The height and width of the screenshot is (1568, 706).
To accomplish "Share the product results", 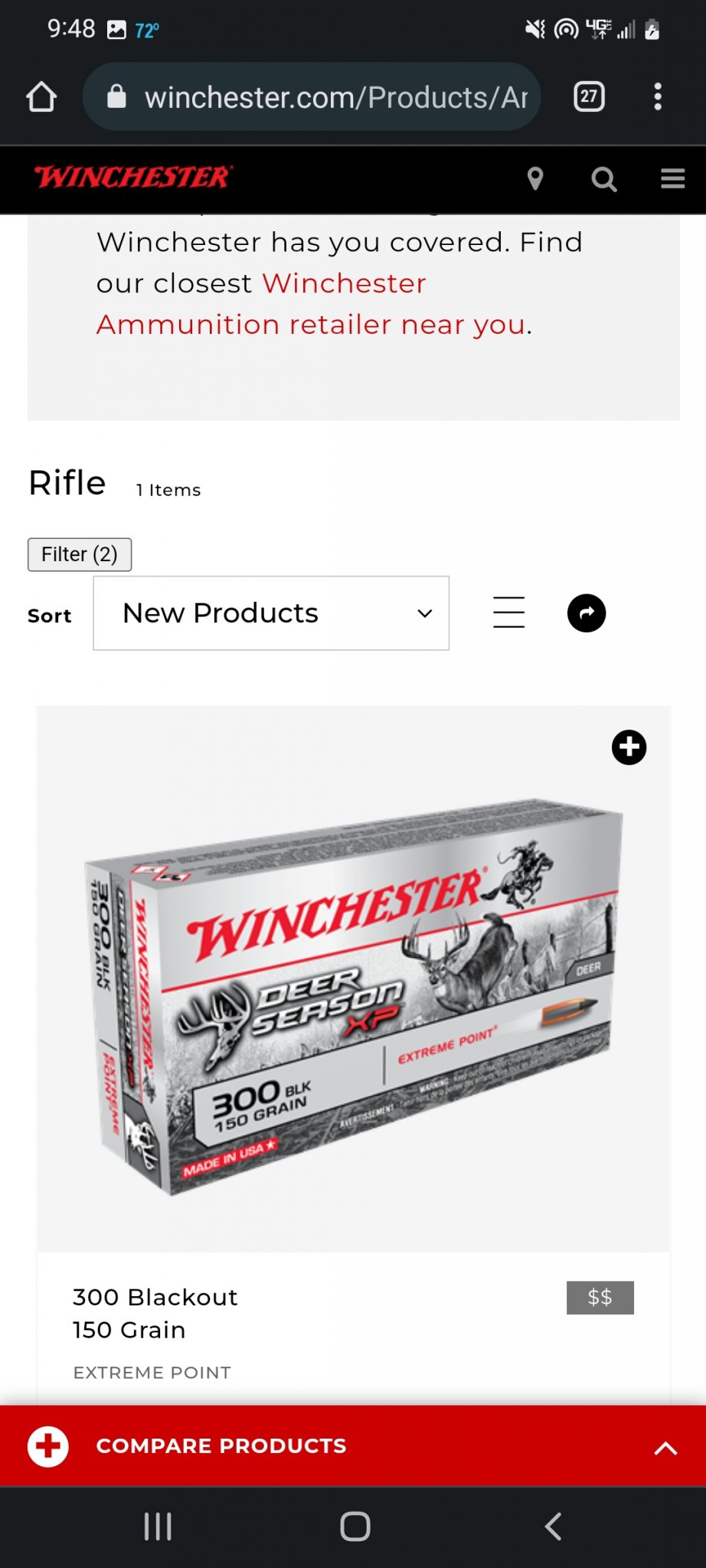I will click(587, 613).
